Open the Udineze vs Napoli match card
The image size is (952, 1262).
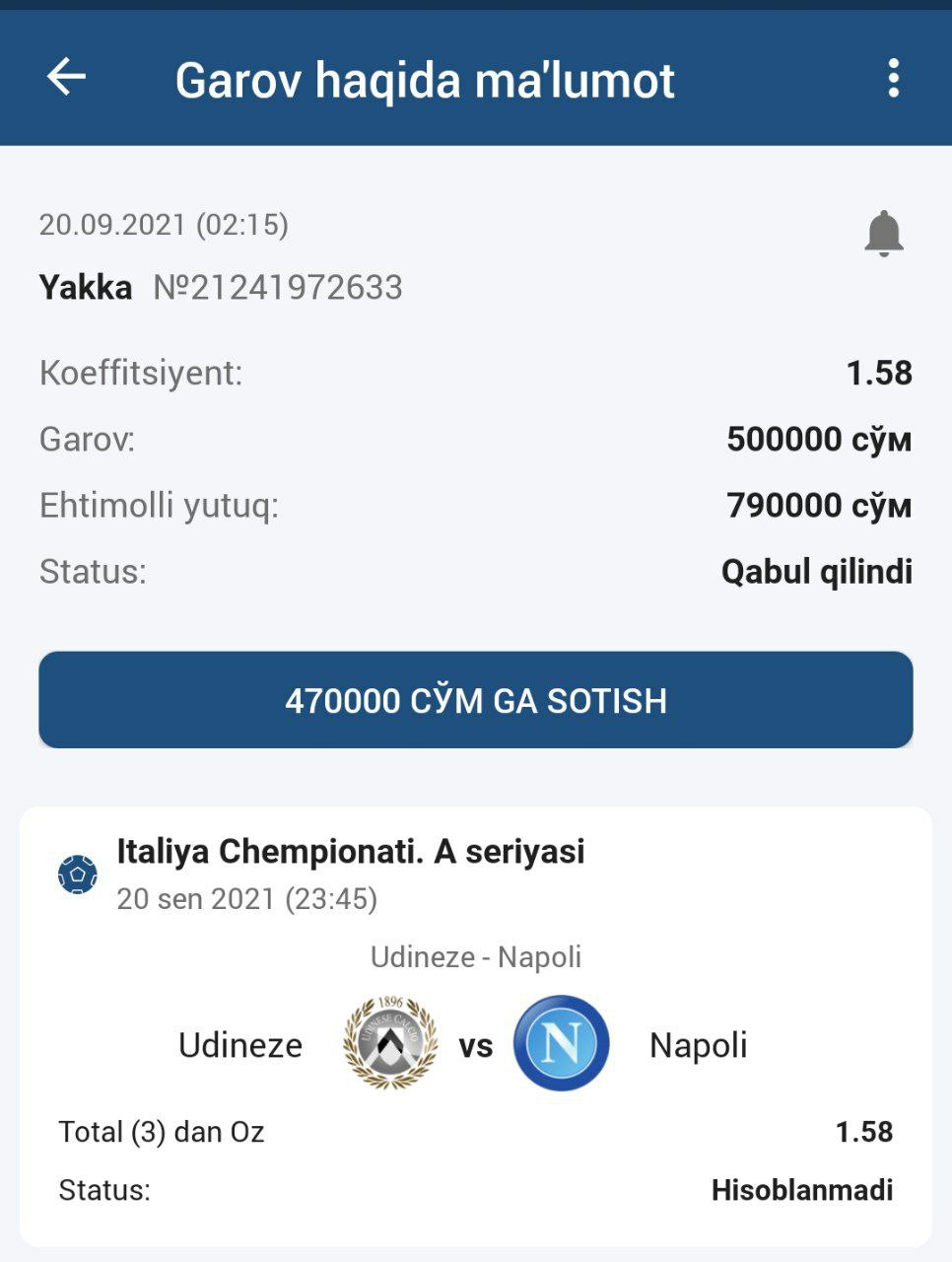pyautogui.click(x=476, y=1025)
